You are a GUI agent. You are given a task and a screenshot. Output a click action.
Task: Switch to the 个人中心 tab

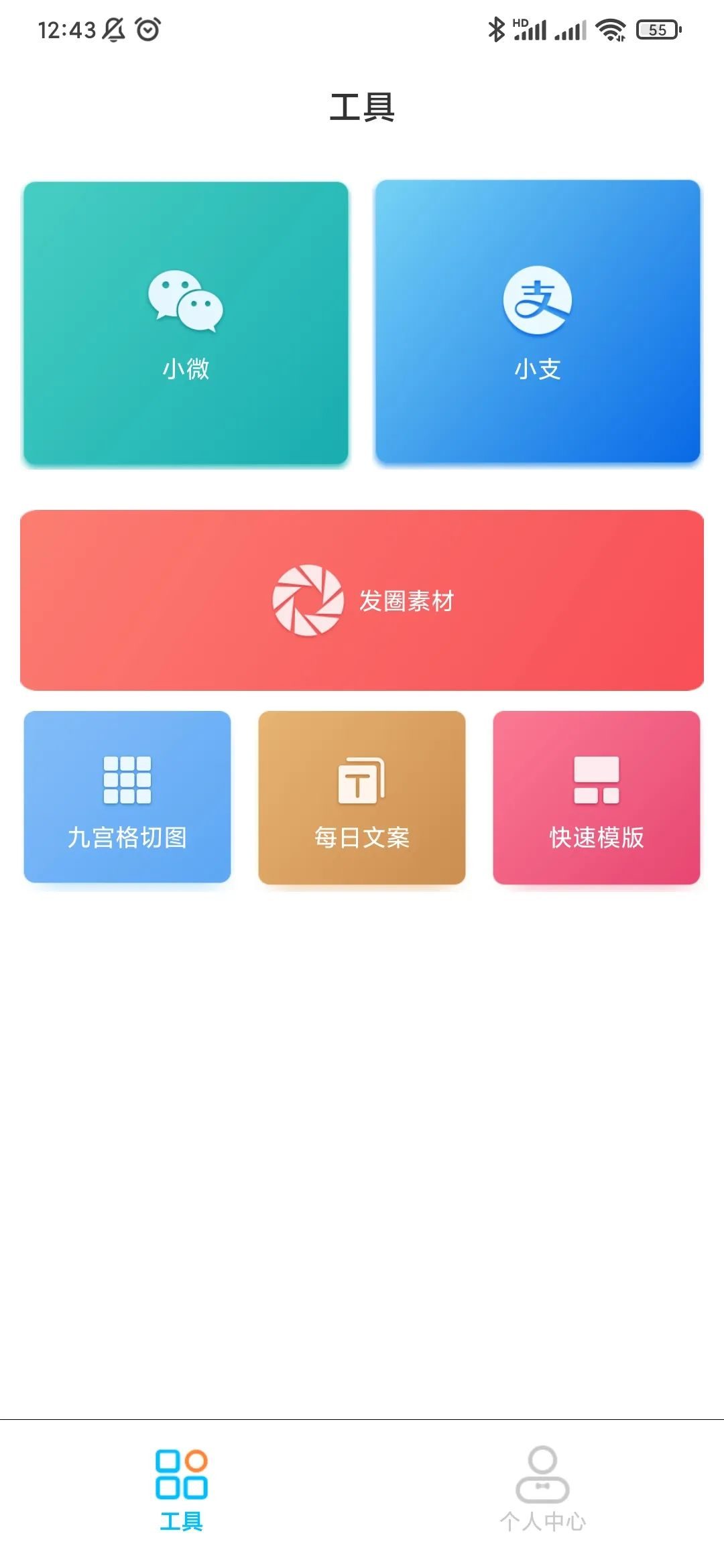pyautogui.click(x=542, y=1501)
